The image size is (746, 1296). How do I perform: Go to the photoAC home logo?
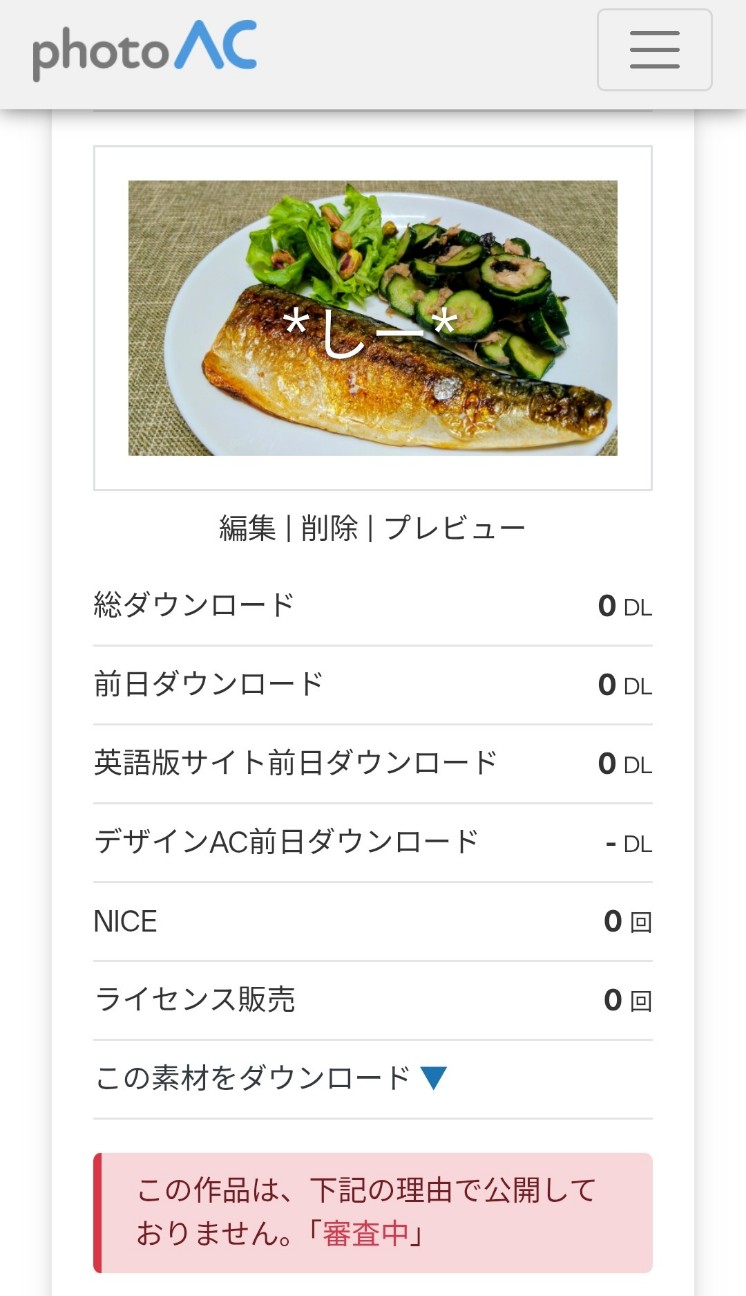point(145,50)
